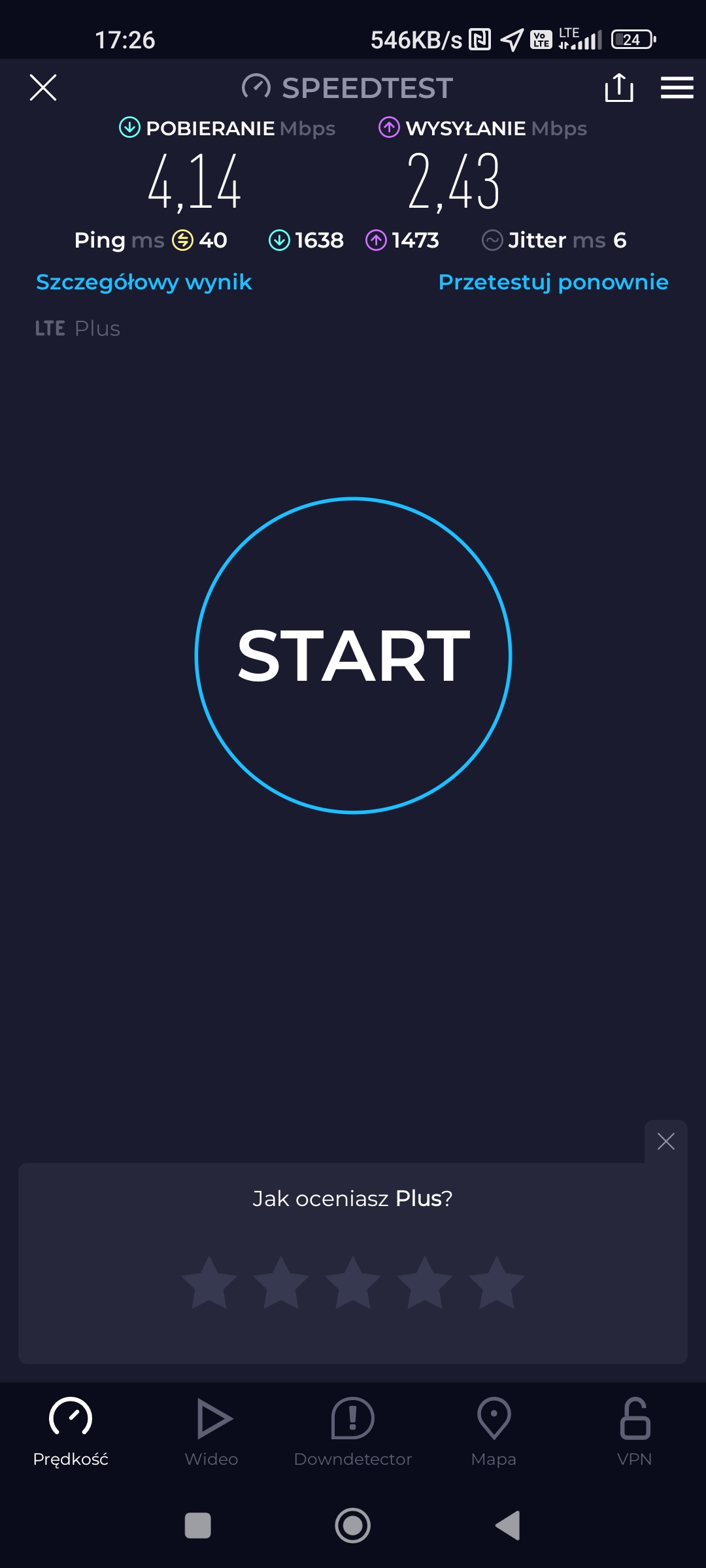Give Plus a five-star rating
The height and width of the screenshot is (1568, 706).
[497, 1282]
